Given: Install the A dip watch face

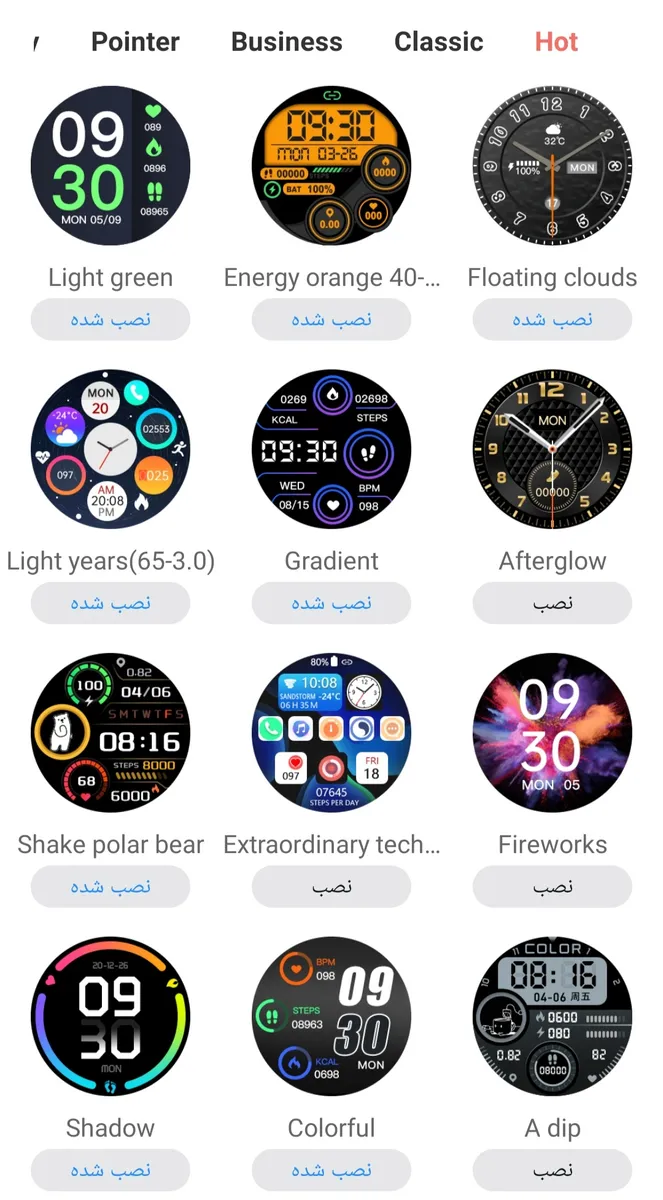Looking at the screenshot, I should pos(552,1170).
